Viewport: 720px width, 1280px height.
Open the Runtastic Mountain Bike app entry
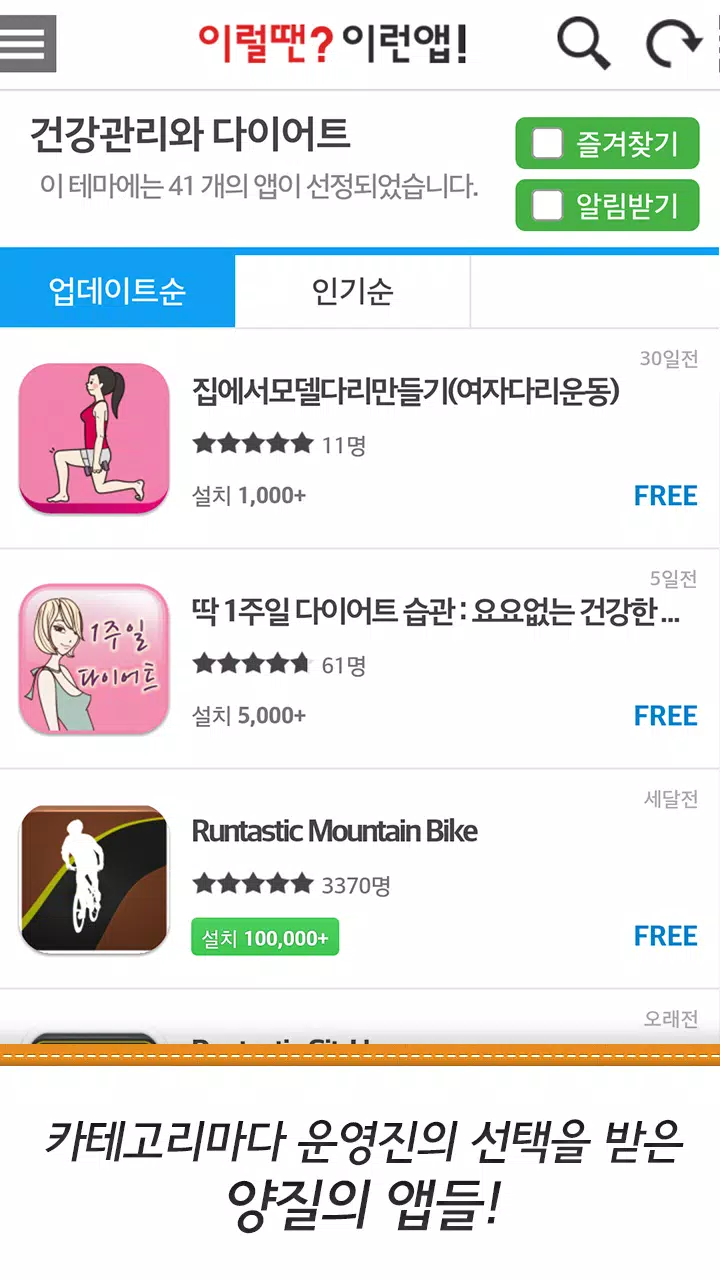335,831
